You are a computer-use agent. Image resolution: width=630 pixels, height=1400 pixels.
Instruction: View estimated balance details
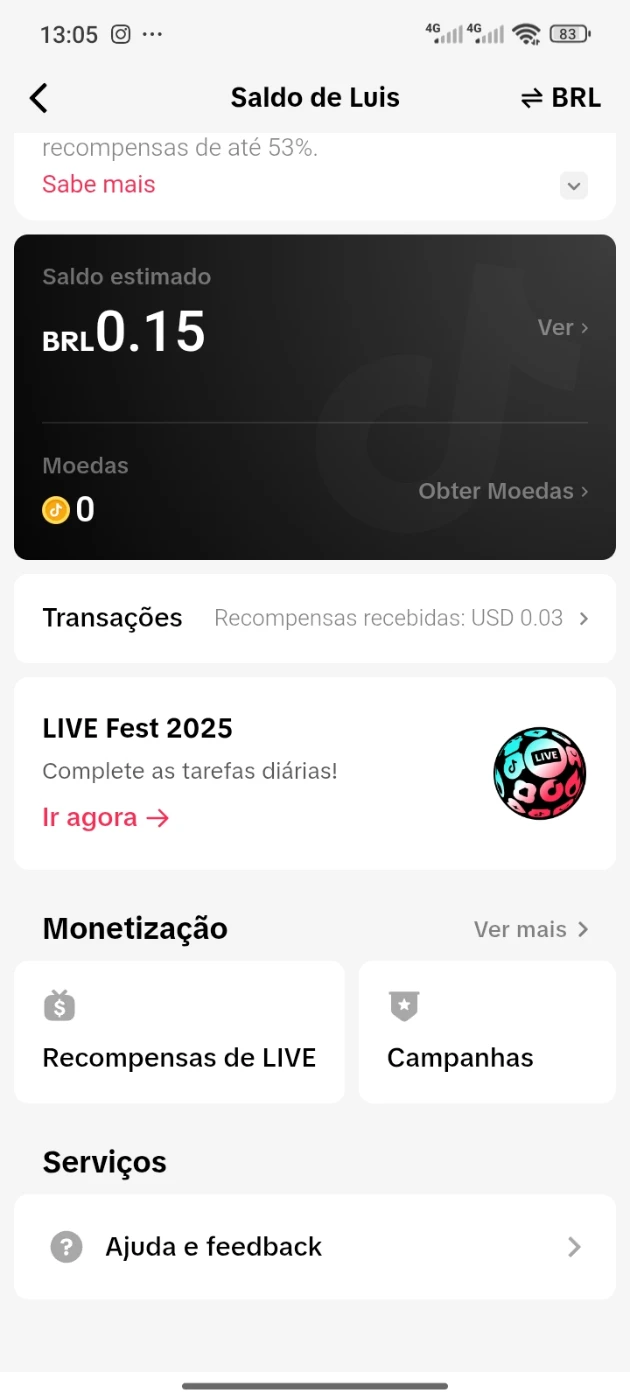[562, 328]
